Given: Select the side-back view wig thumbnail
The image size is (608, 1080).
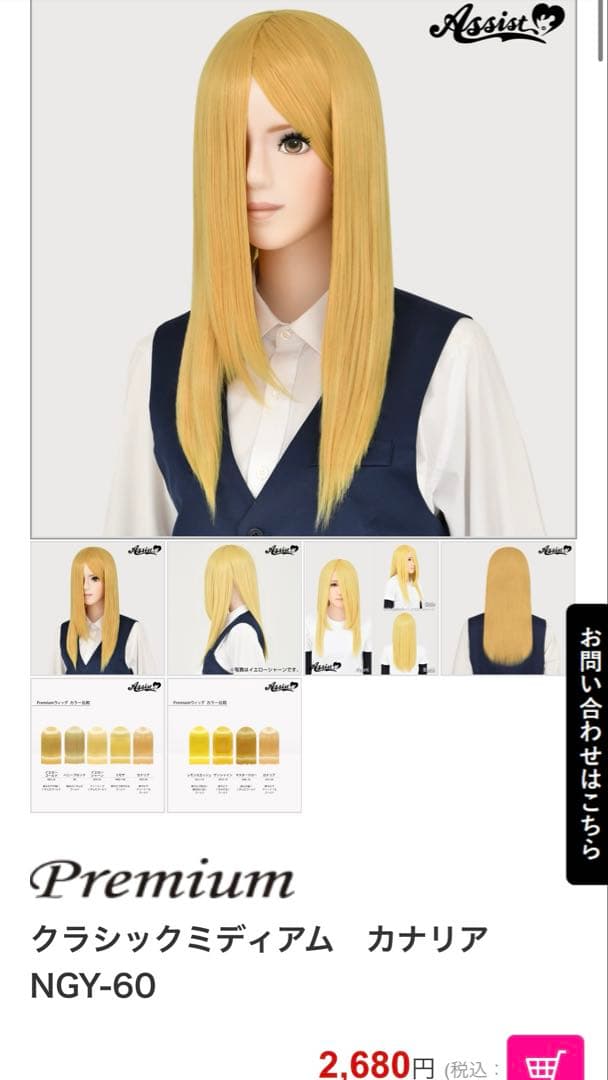Looking at the screenshot, I should click(x=235, y=608).
